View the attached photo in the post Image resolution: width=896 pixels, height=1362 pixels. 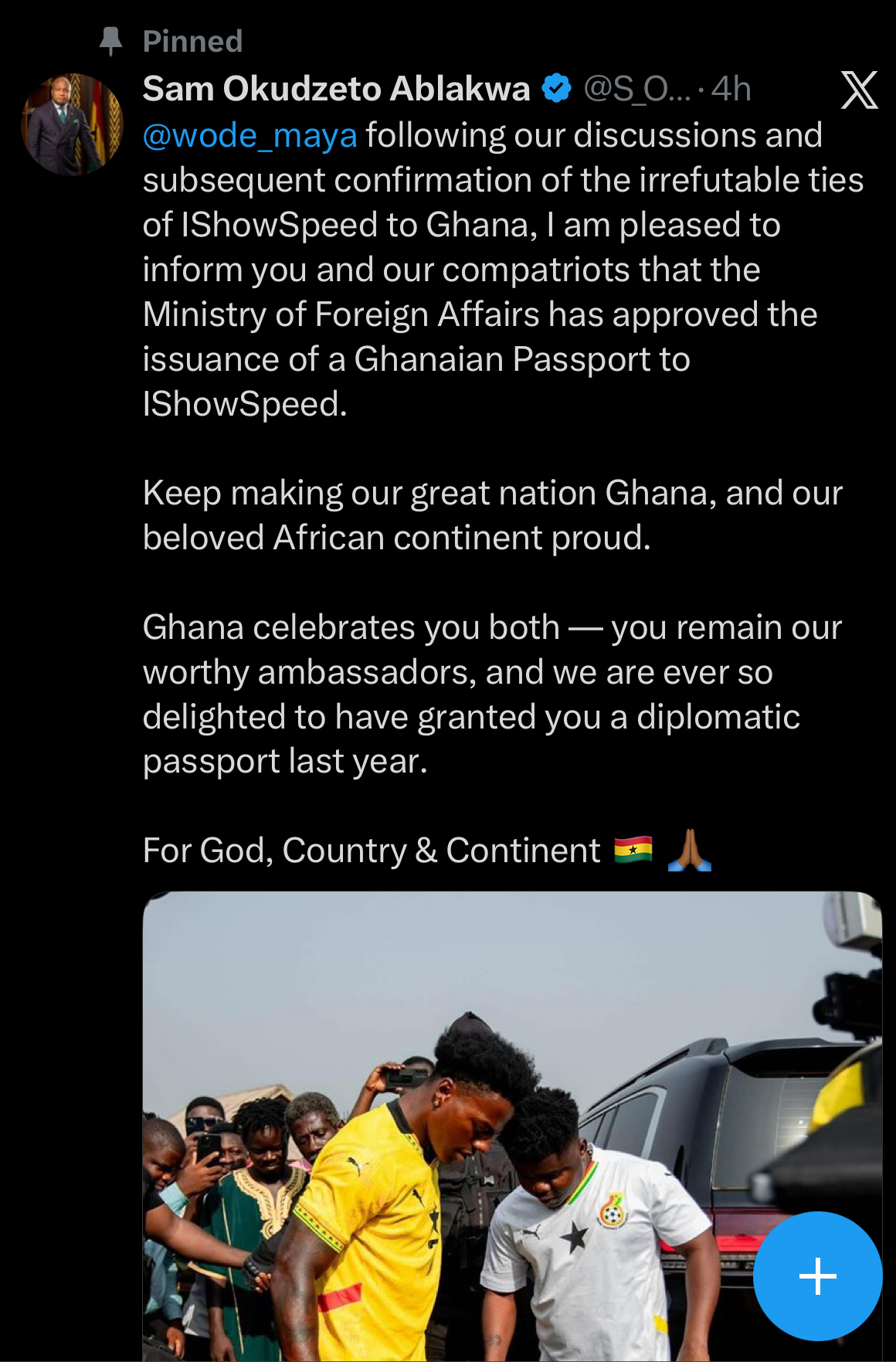tap(463, 1120)
